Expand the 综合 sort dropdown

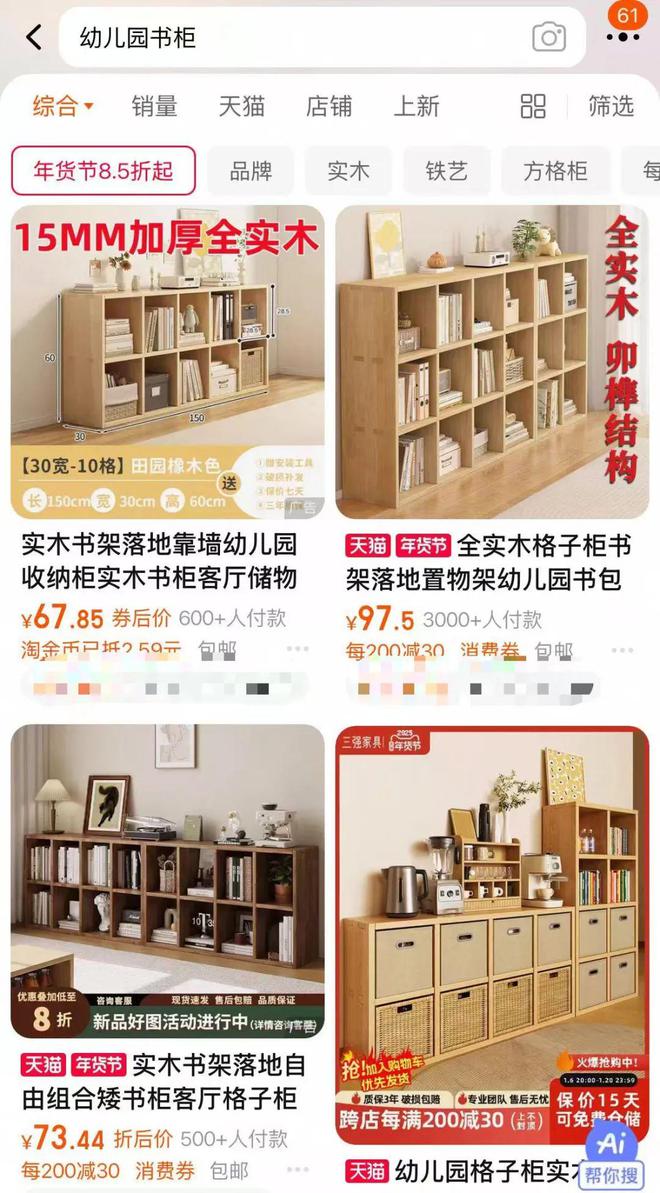[62, 106]
